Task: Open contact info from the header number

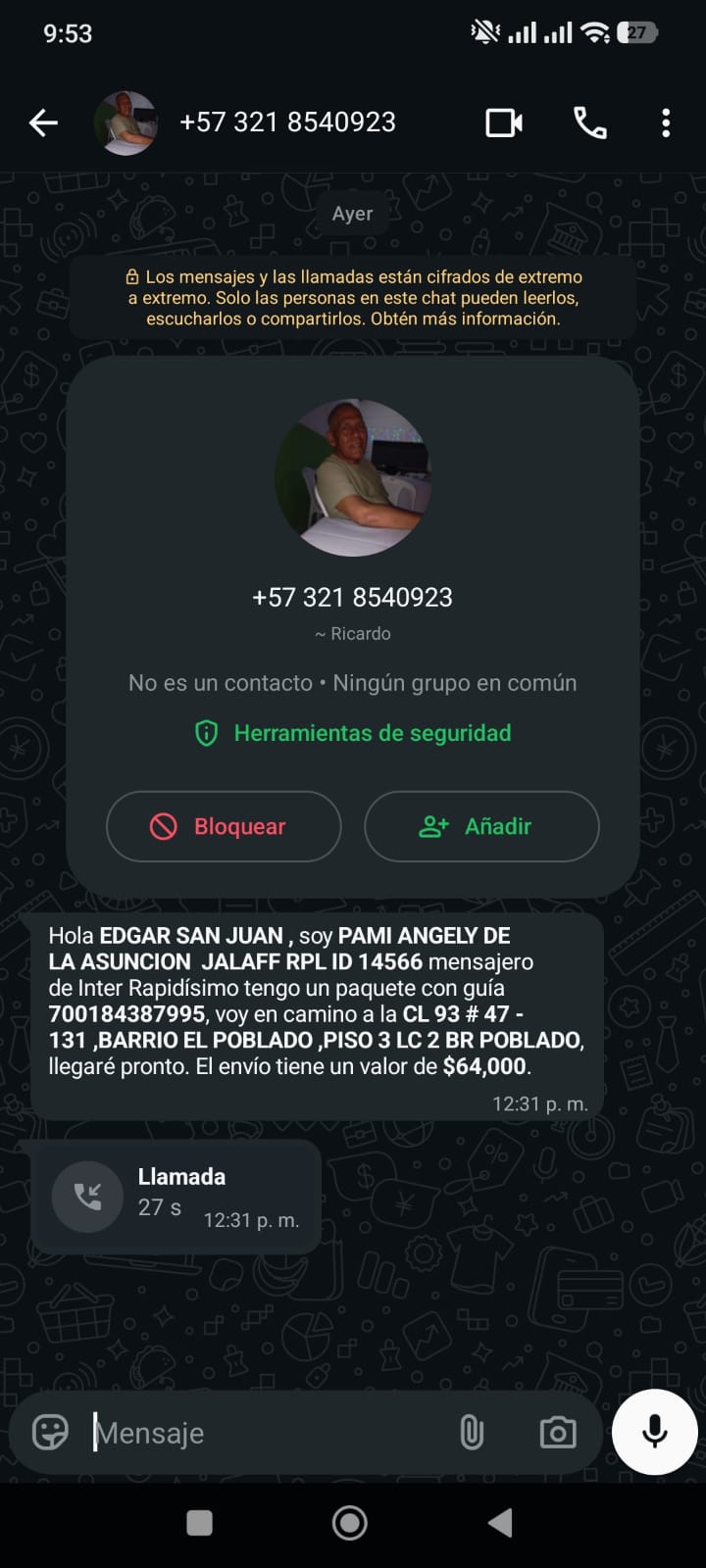Action: point(287,122)
